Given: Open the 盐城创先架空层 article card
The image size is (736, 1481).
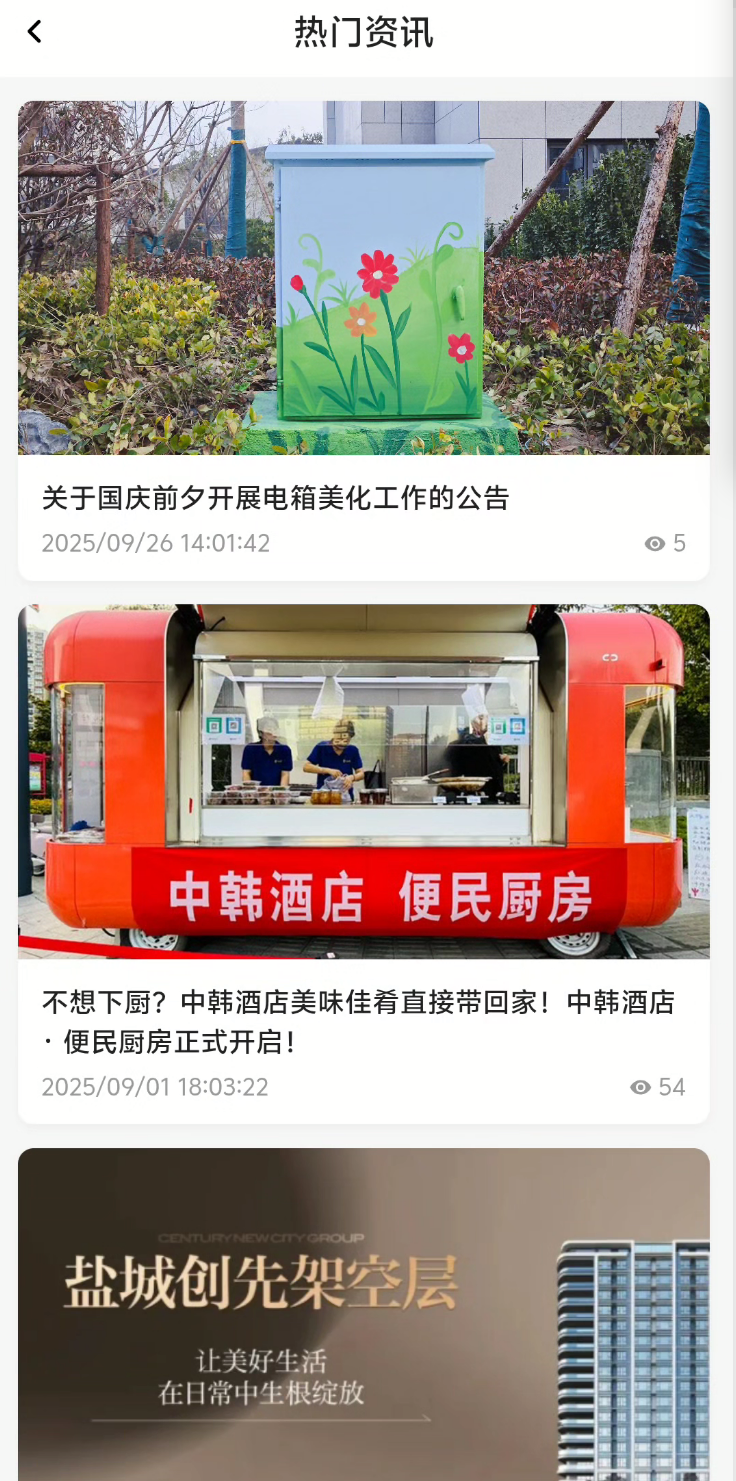Looking at the screenshot, I should click(x=364, y=1312).
